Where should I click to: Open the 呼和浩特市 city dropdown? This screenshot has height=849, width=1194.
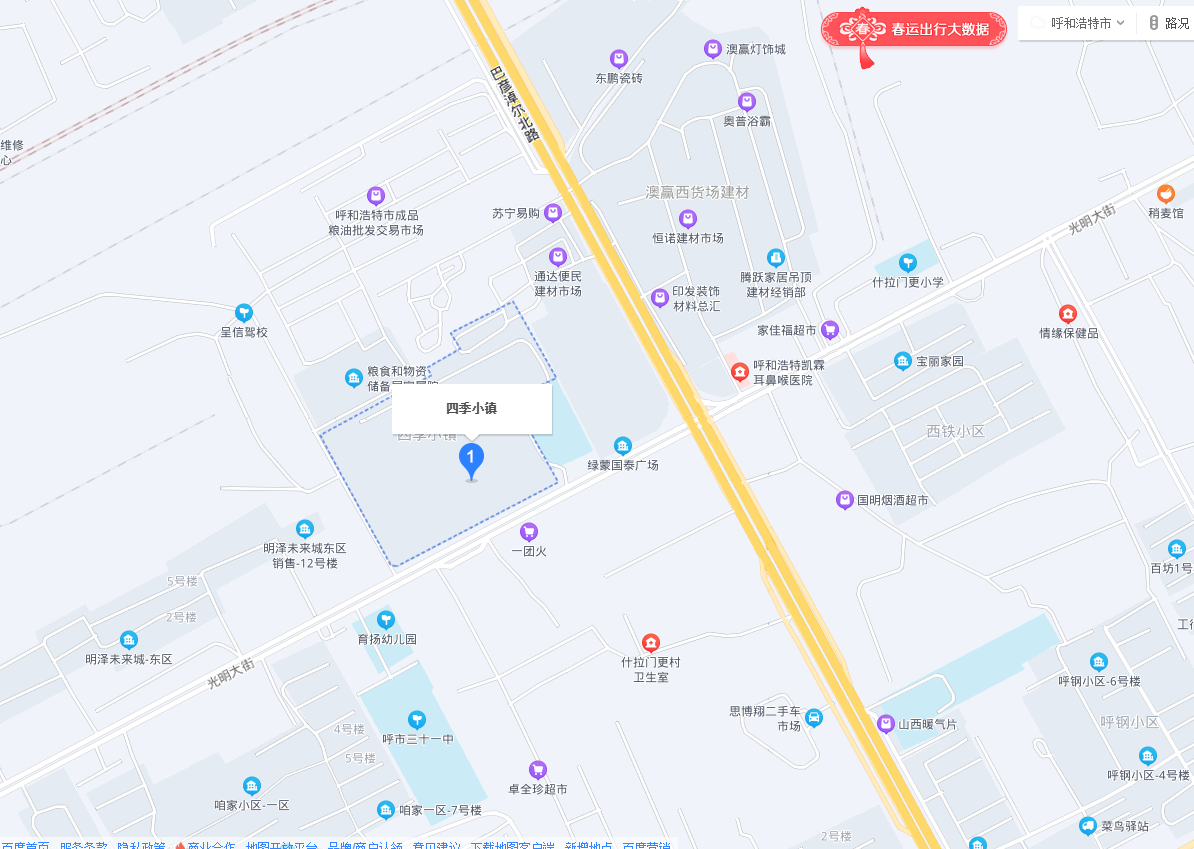pyautogui.click(x=1079, y=23)
